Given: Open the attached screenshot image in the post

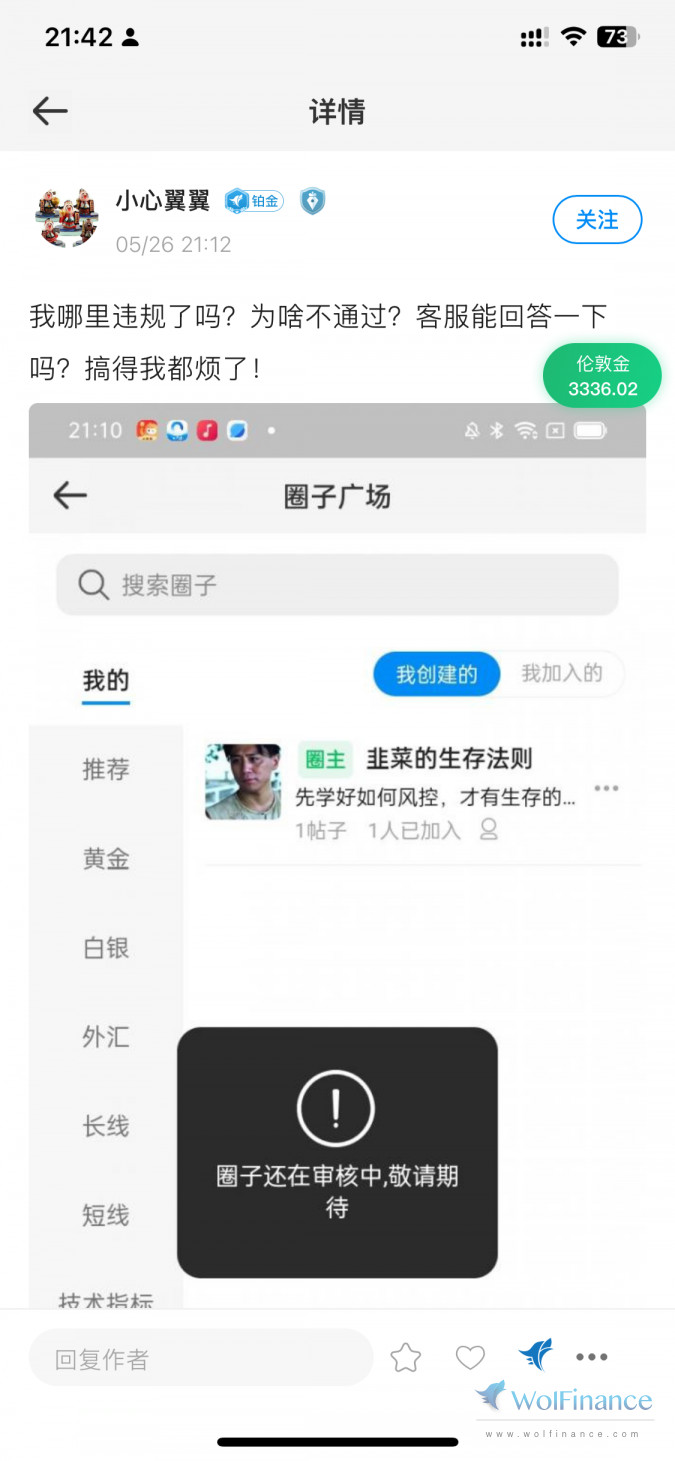Looking at the screenshot, I should click(x=337, y=850).
